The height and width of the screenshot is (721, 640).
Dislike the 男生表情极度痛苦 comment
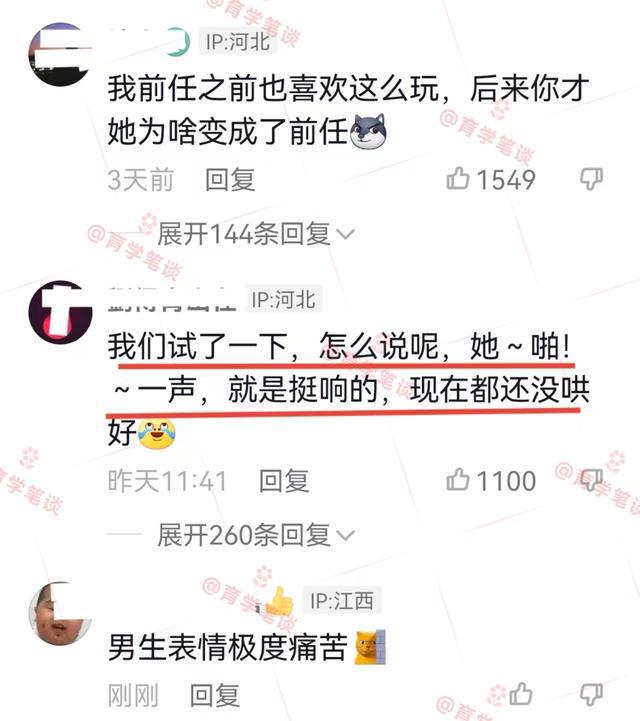tap(592, 694)
